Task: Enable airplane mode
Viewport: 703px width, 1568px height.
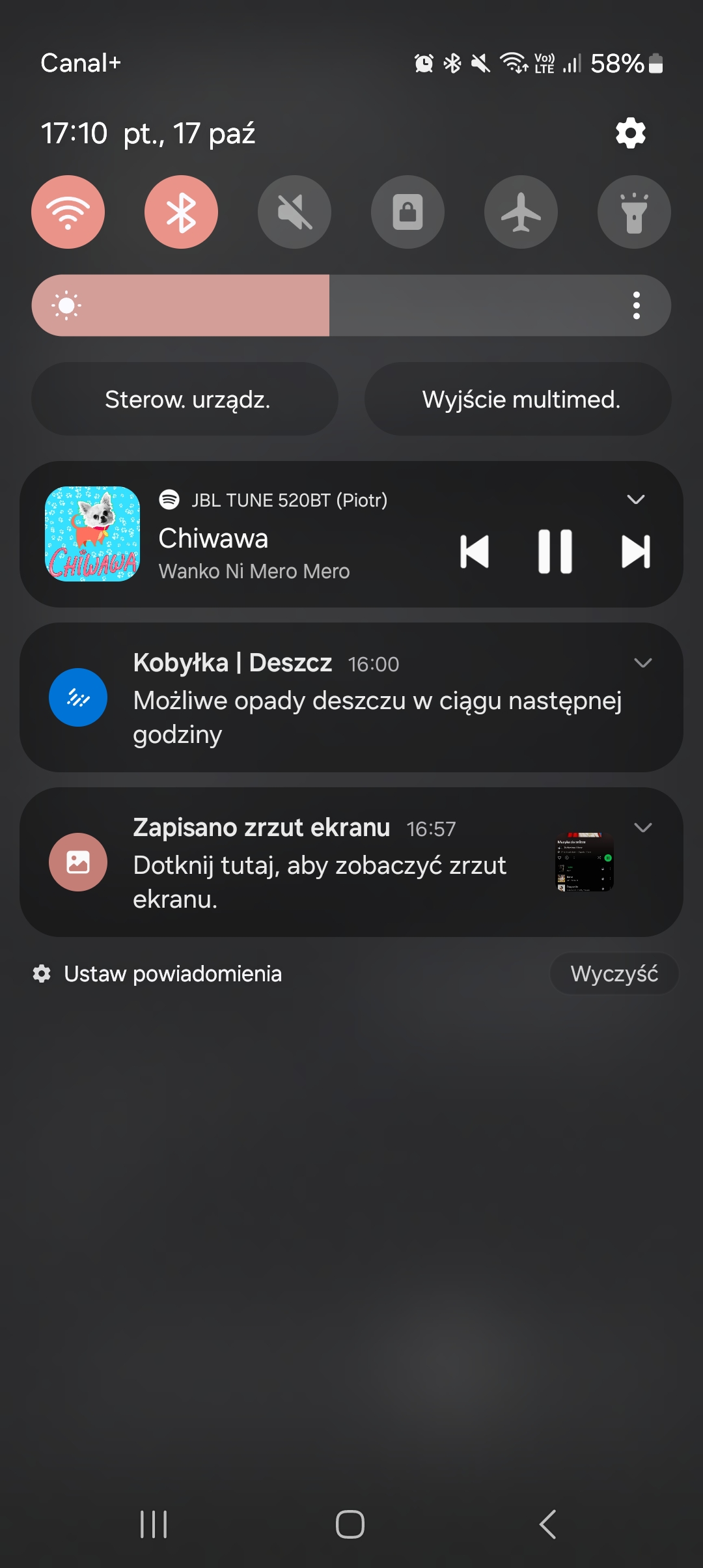Action: tap(521, 212)
